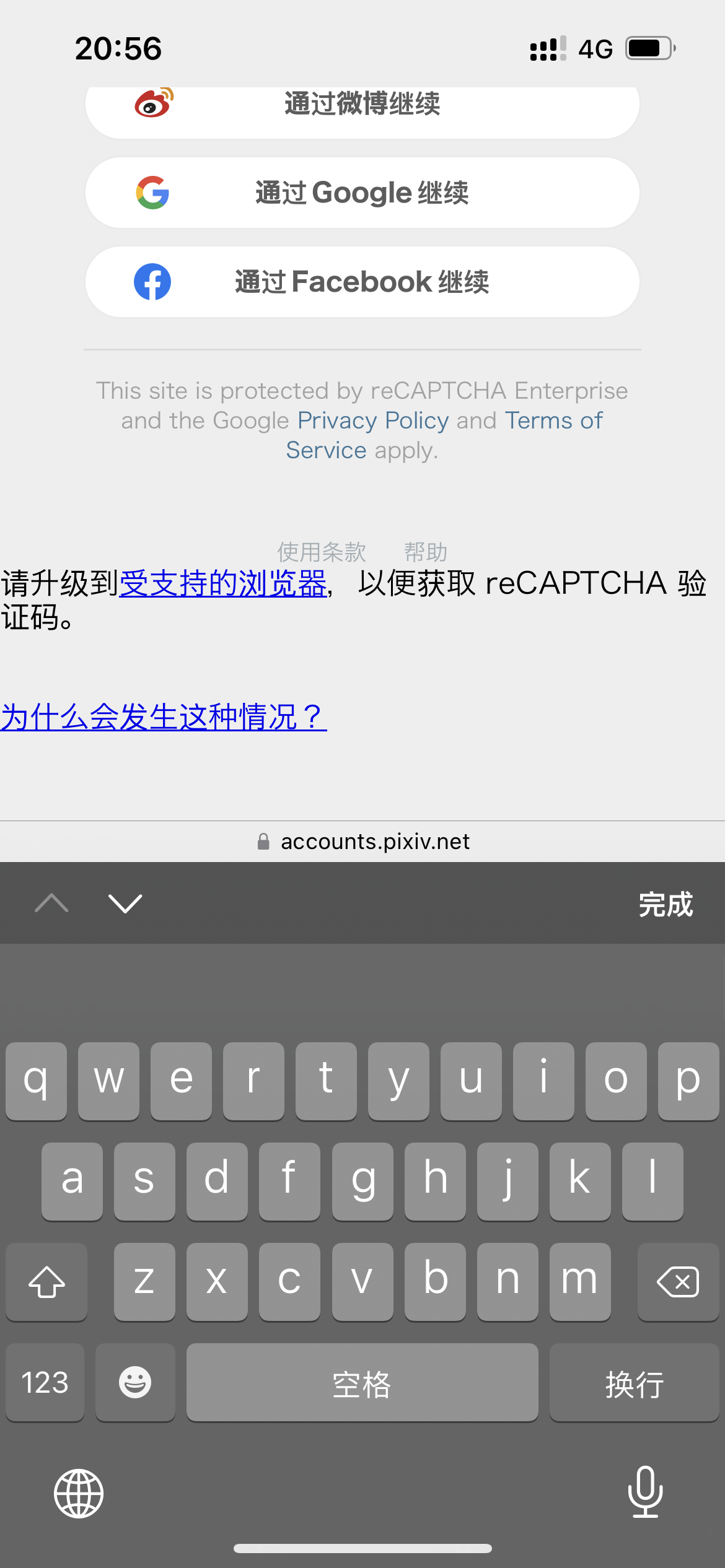Continue with Facebook login

pos(362,282)
